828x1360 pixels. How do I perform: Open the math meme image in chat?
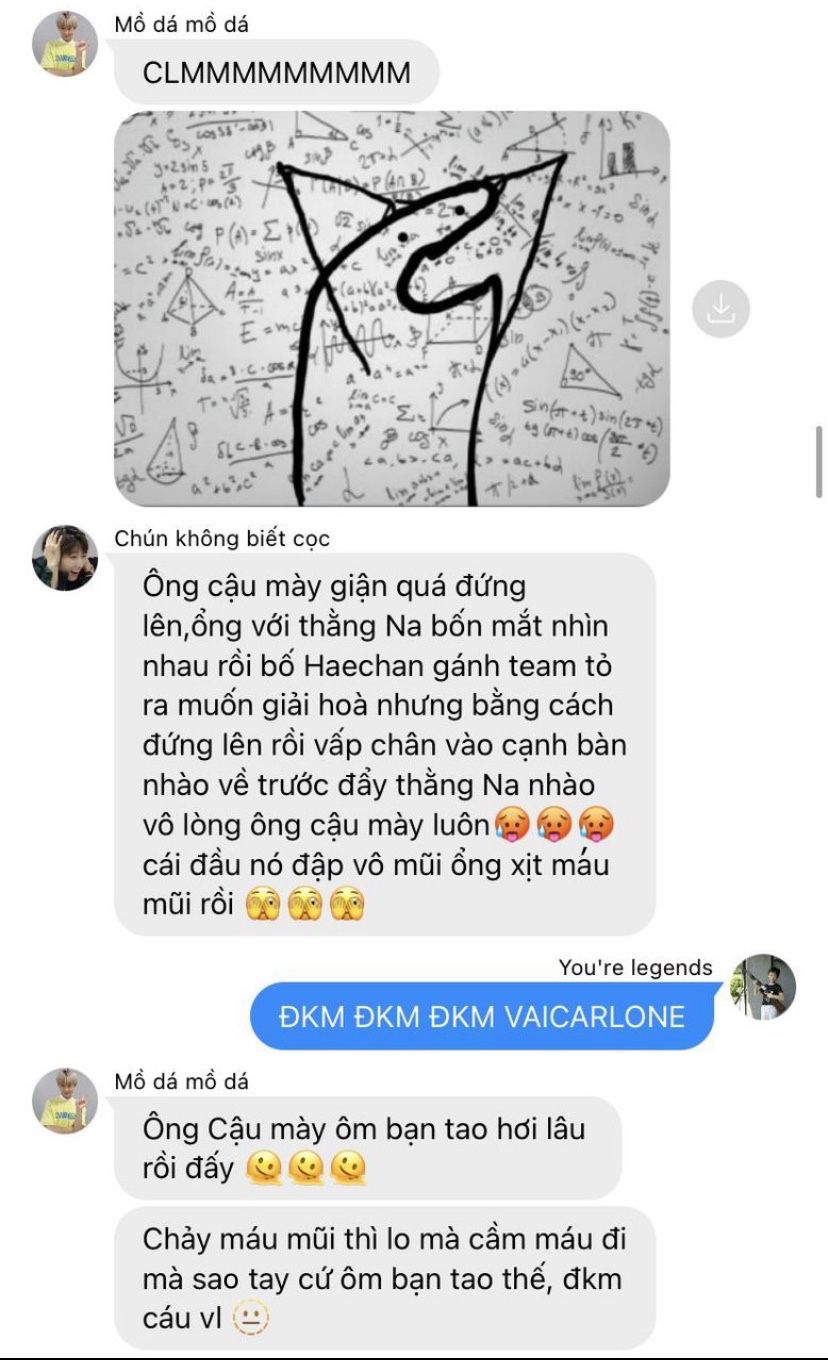(x=391, y=308)
